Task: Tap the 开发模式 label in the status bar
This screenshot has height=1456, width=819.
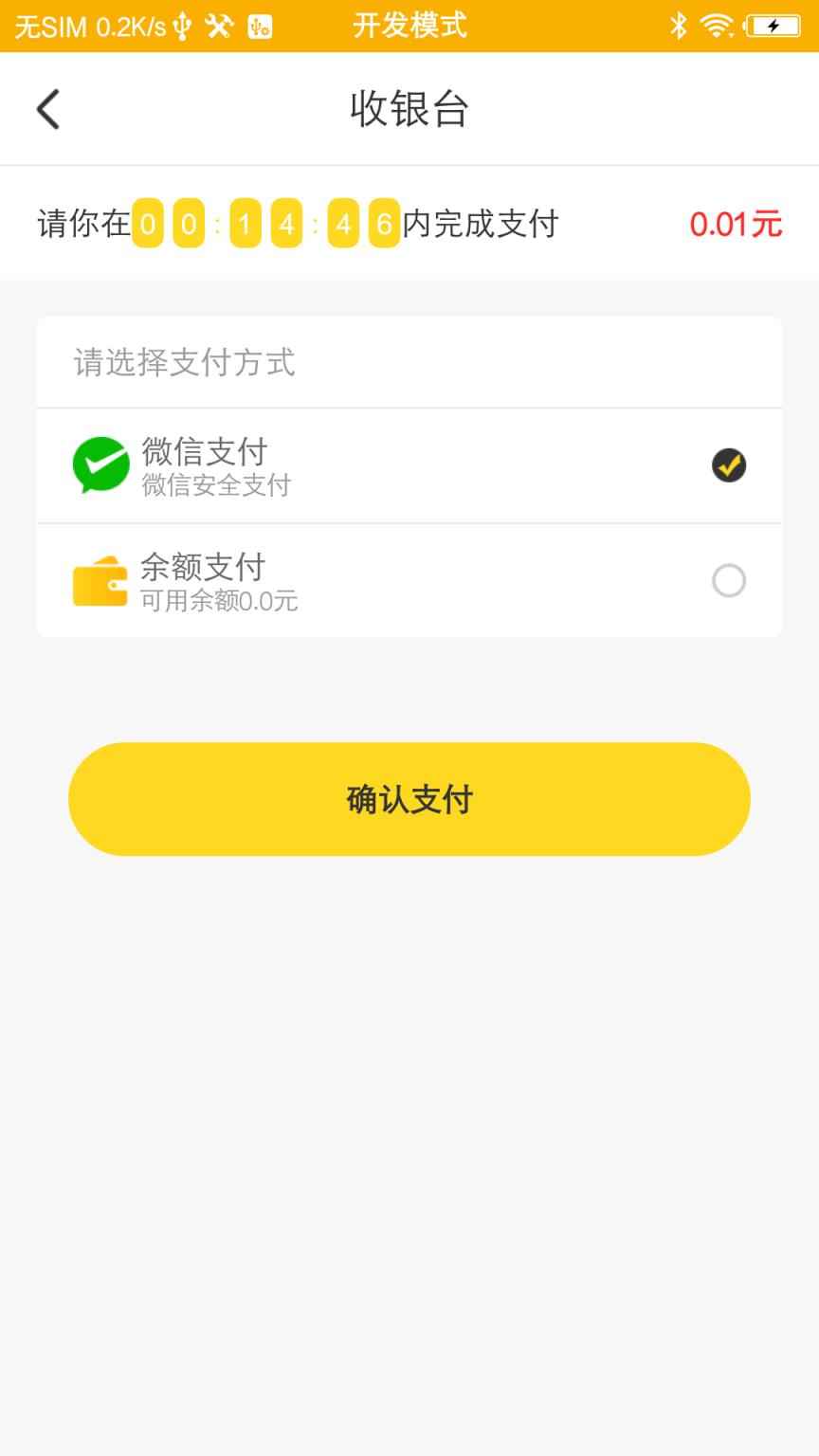Action: pyautogui.click(x=409, y=26)
